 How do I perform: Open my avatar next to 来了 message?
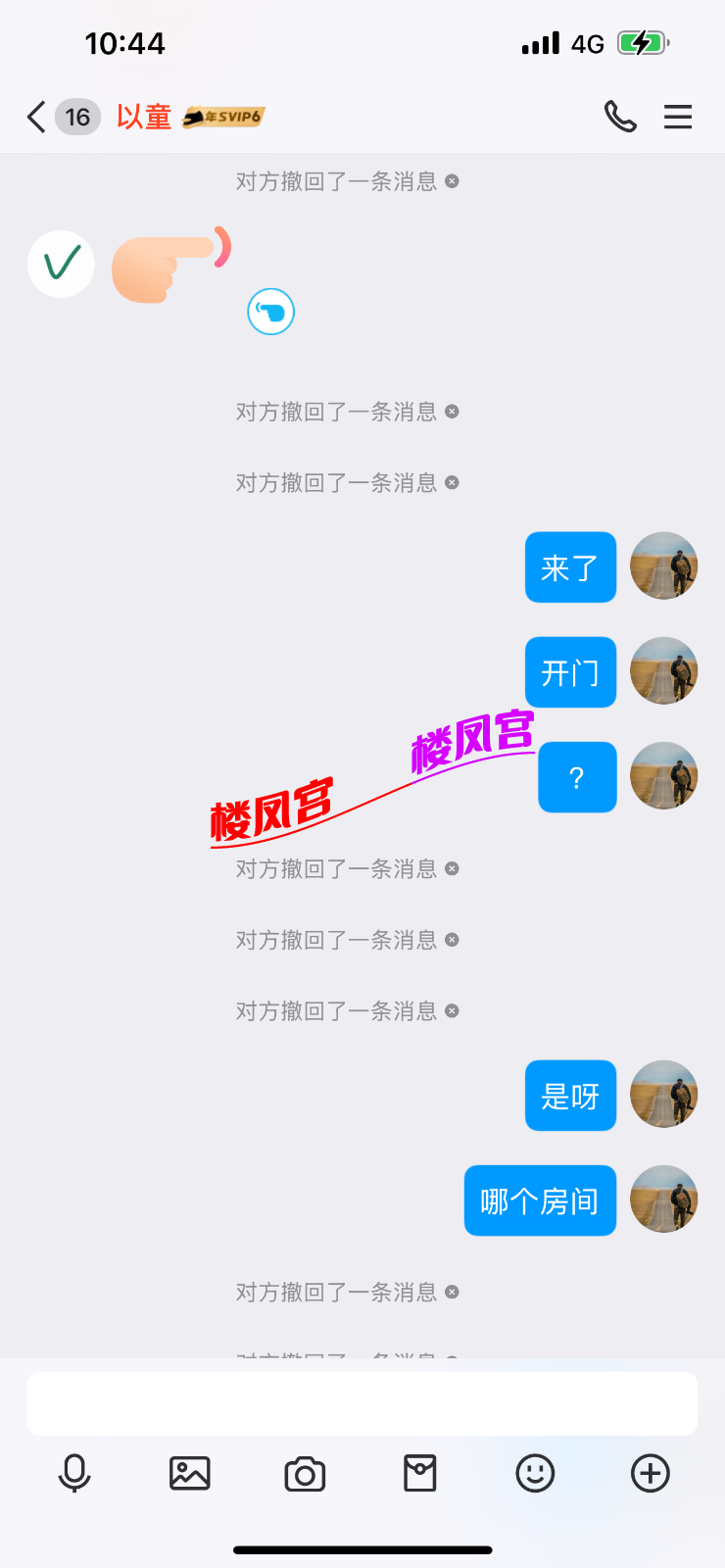pyautogui.click(x=663, y=566)
